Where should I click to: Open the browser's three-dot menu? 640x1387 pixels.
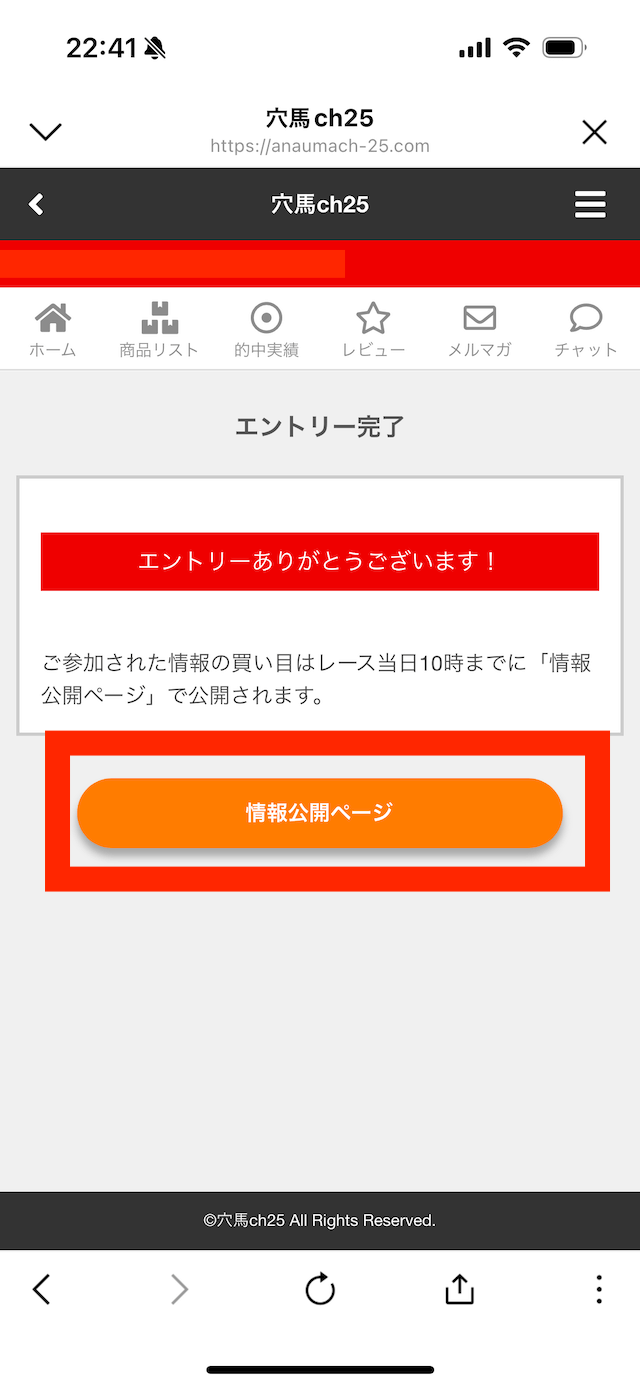[x=599, y=1290]
